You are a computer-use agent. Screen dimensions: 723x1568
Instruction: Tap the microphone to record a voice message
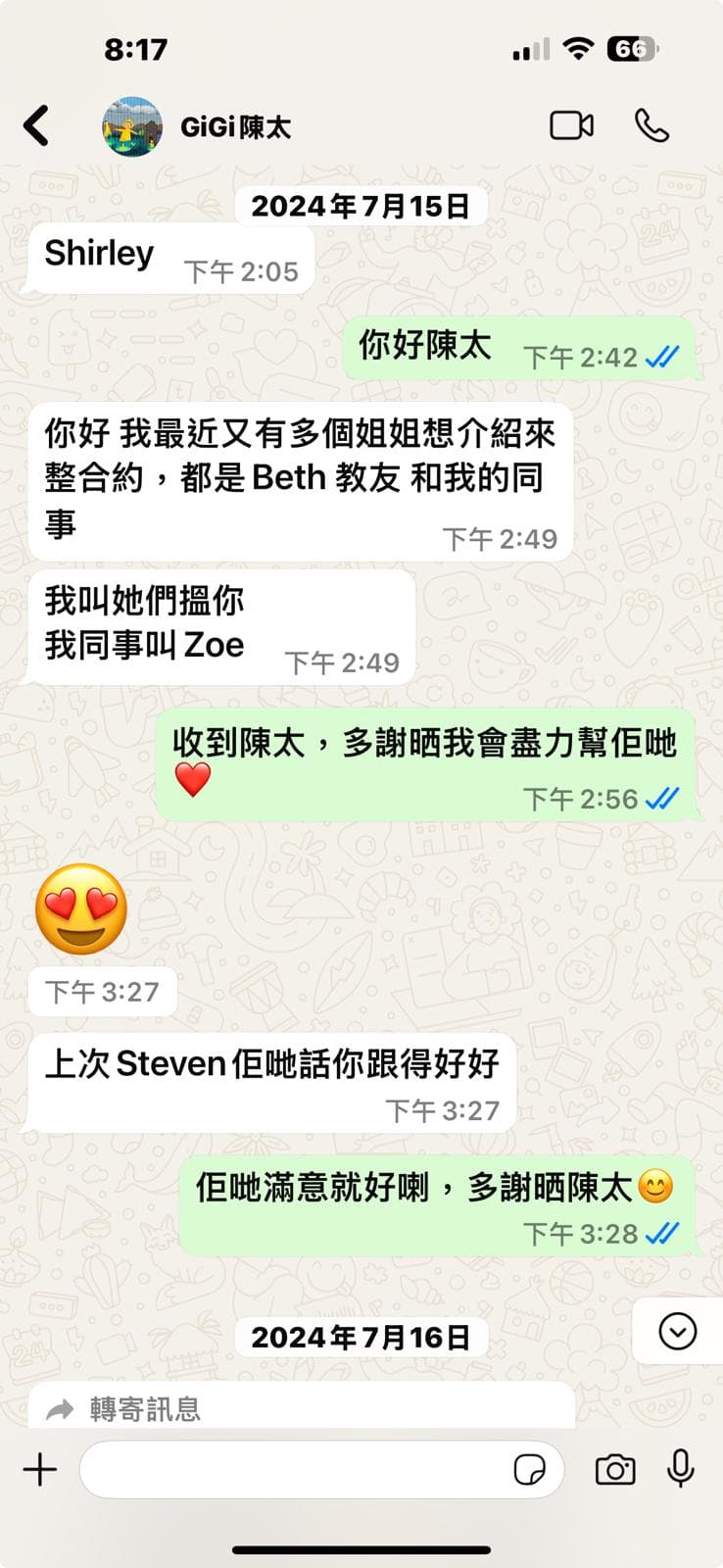681,1469
